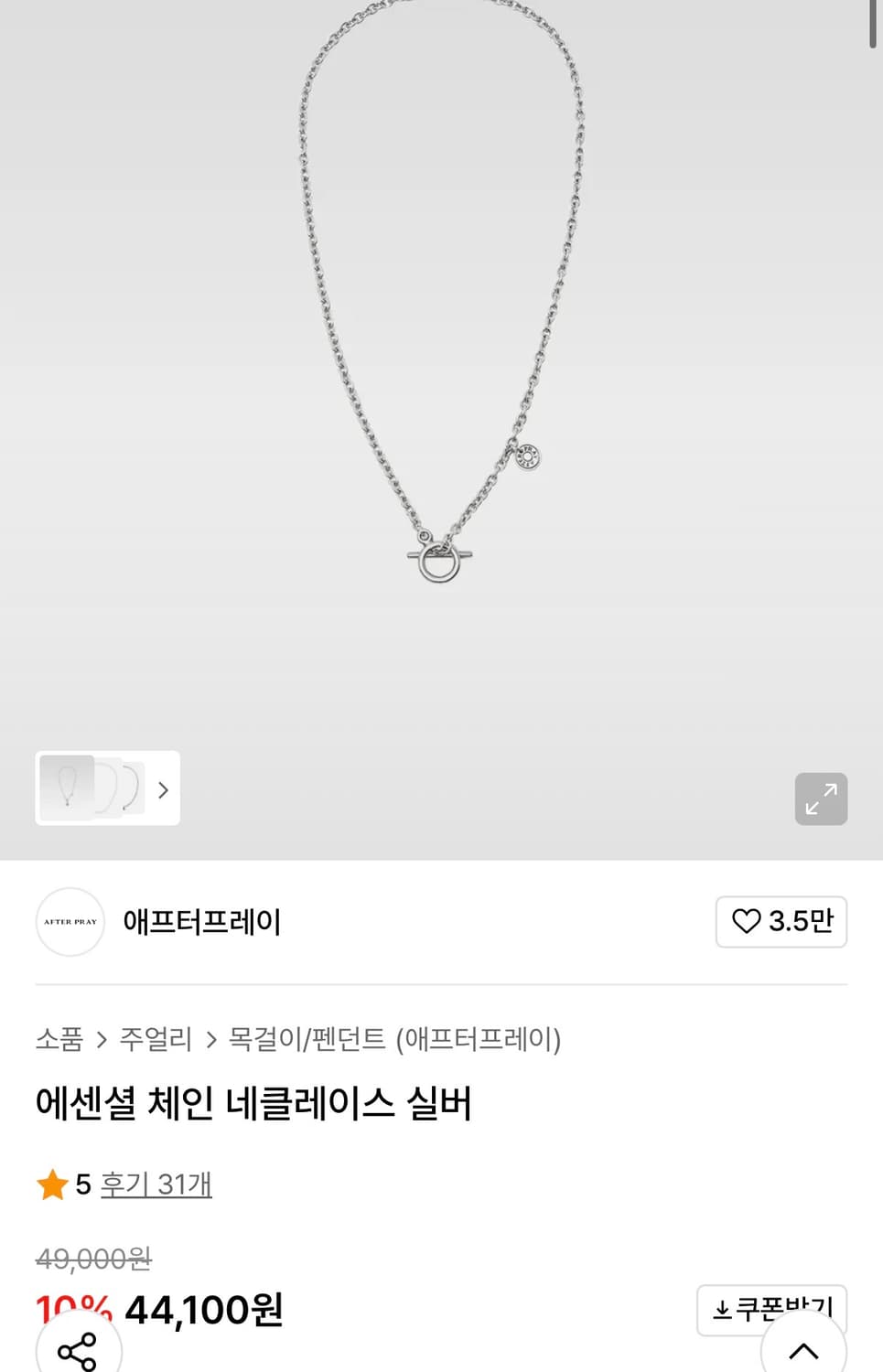This screenshot has width=883, height=1372.
Task: Tap the star icon in the rating row
Action: [52, 1183]
